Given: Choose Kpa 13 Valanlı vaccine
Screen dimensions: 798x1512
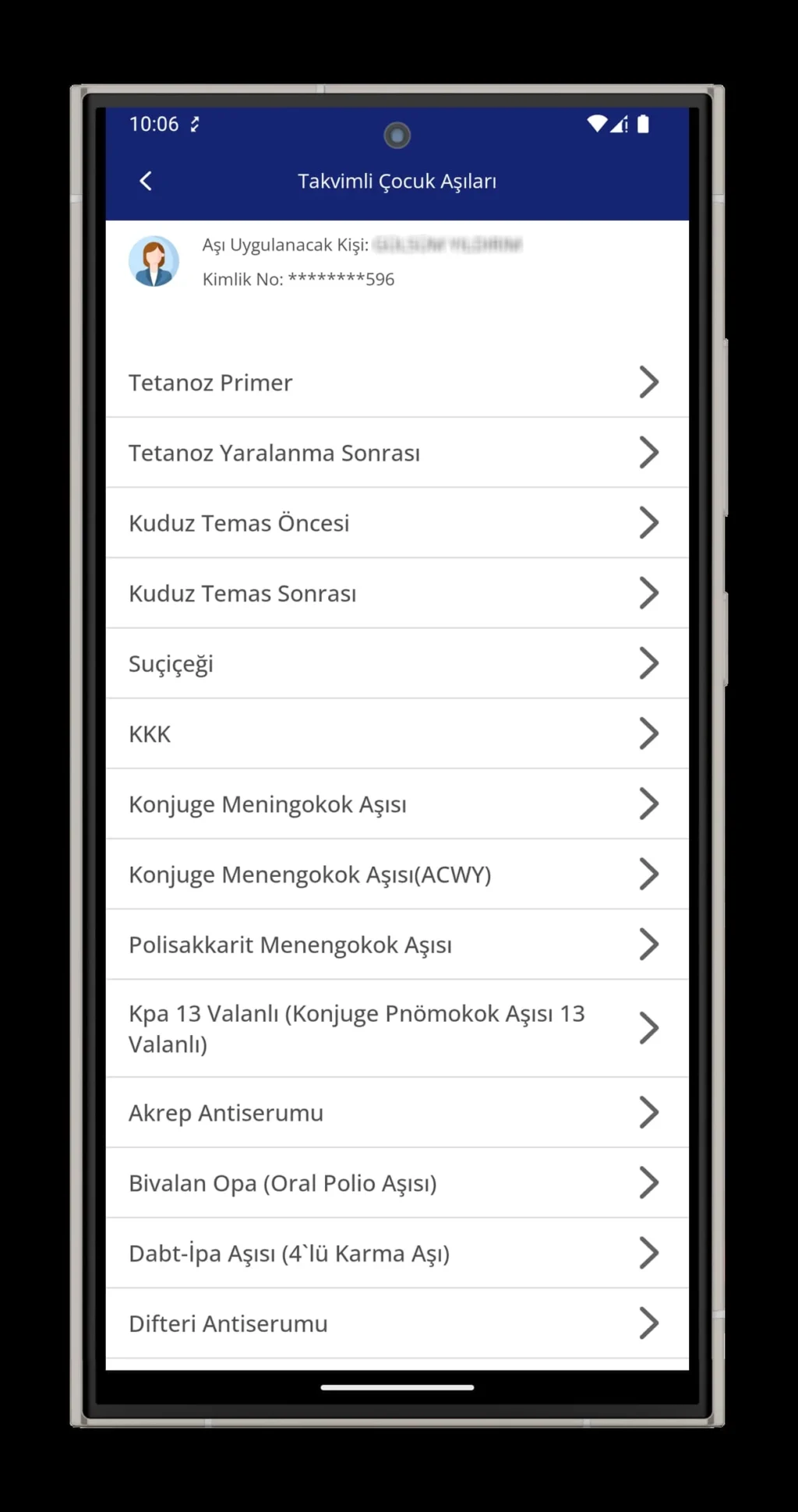Looking at the screenshot, I should pos(397,1028).
